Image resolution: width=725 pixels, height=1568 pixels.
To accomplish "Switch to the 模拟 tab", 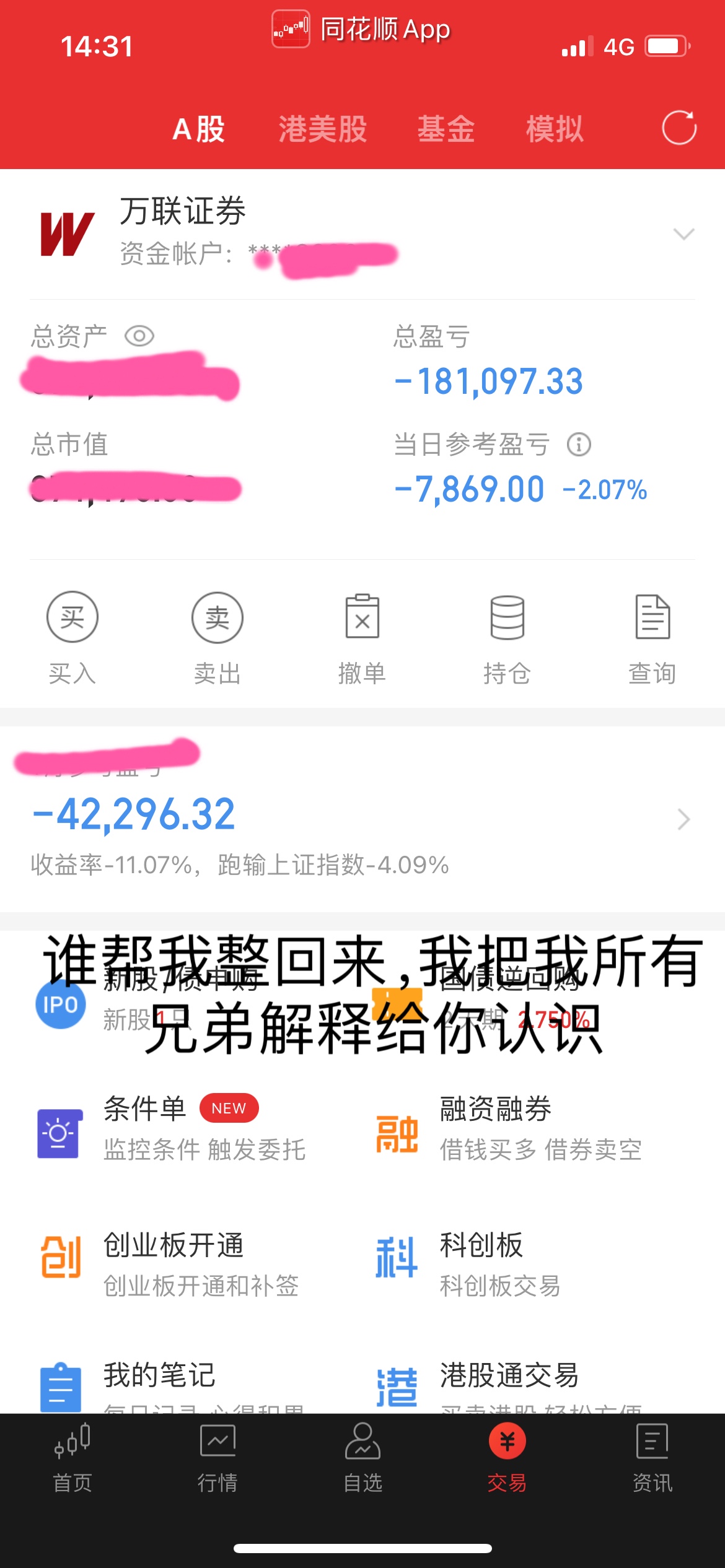I will (555, 129).
